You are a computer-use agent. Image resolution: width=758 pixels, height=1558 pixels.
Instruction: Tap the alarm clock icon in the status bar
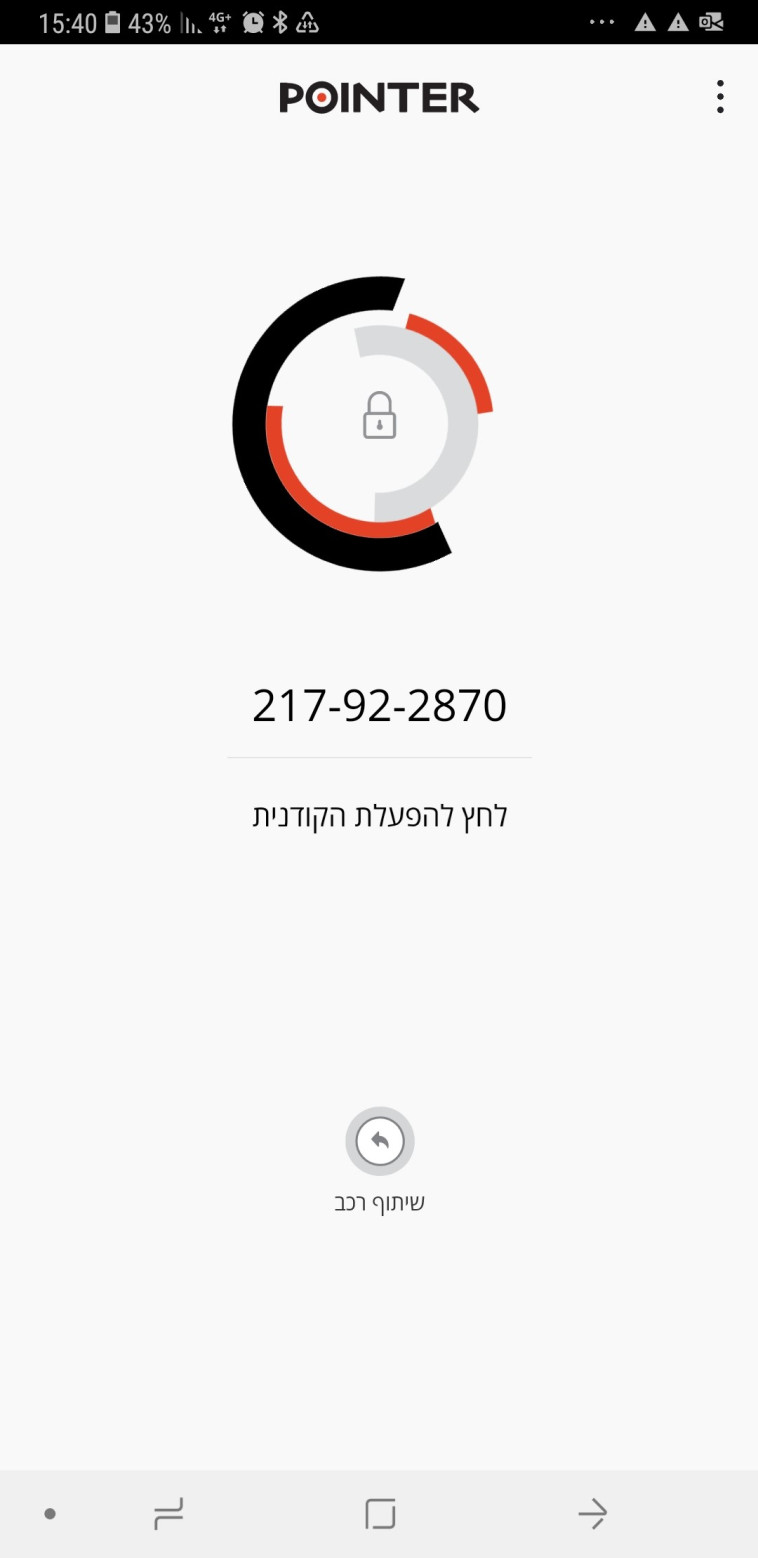pos(255,20)
